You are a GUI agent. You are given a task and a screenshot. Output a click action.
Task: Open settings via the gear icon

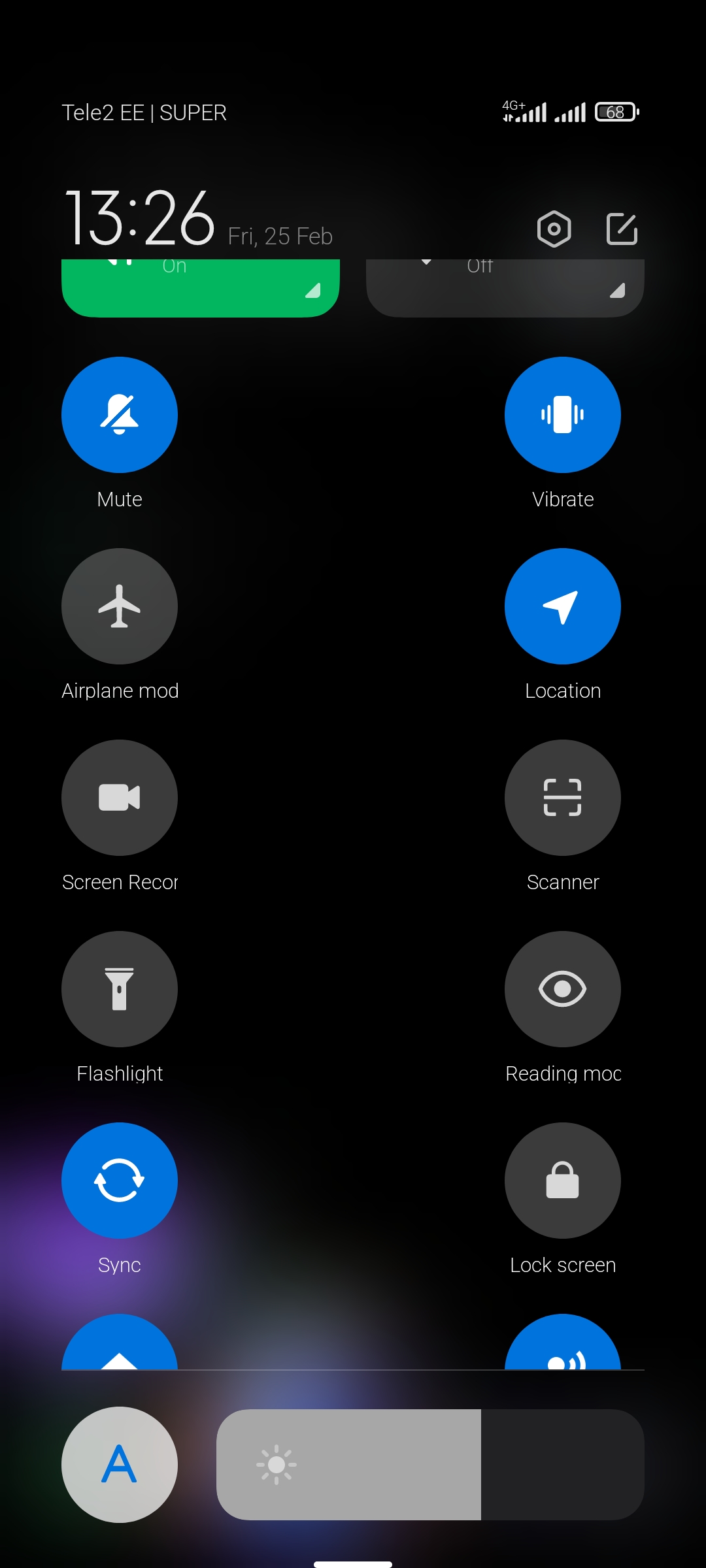554,229
